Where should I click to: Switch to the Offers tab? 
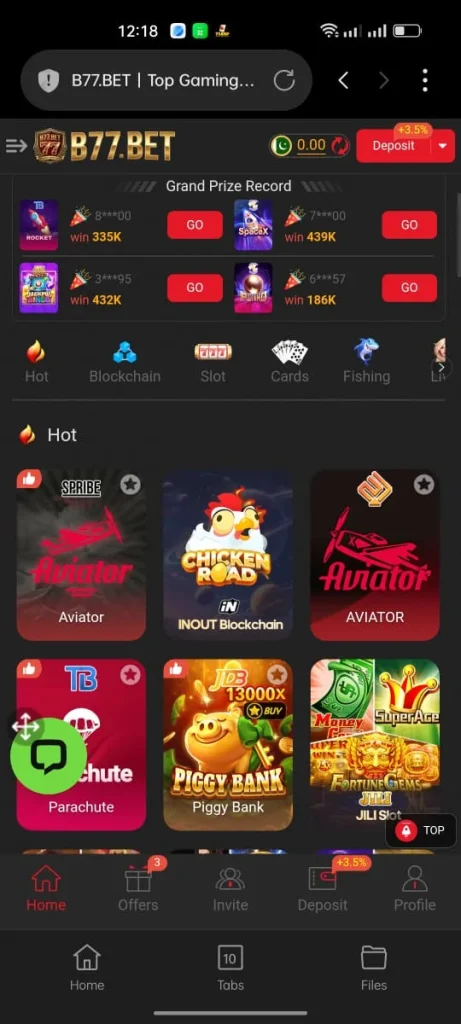tap(138, 887)
